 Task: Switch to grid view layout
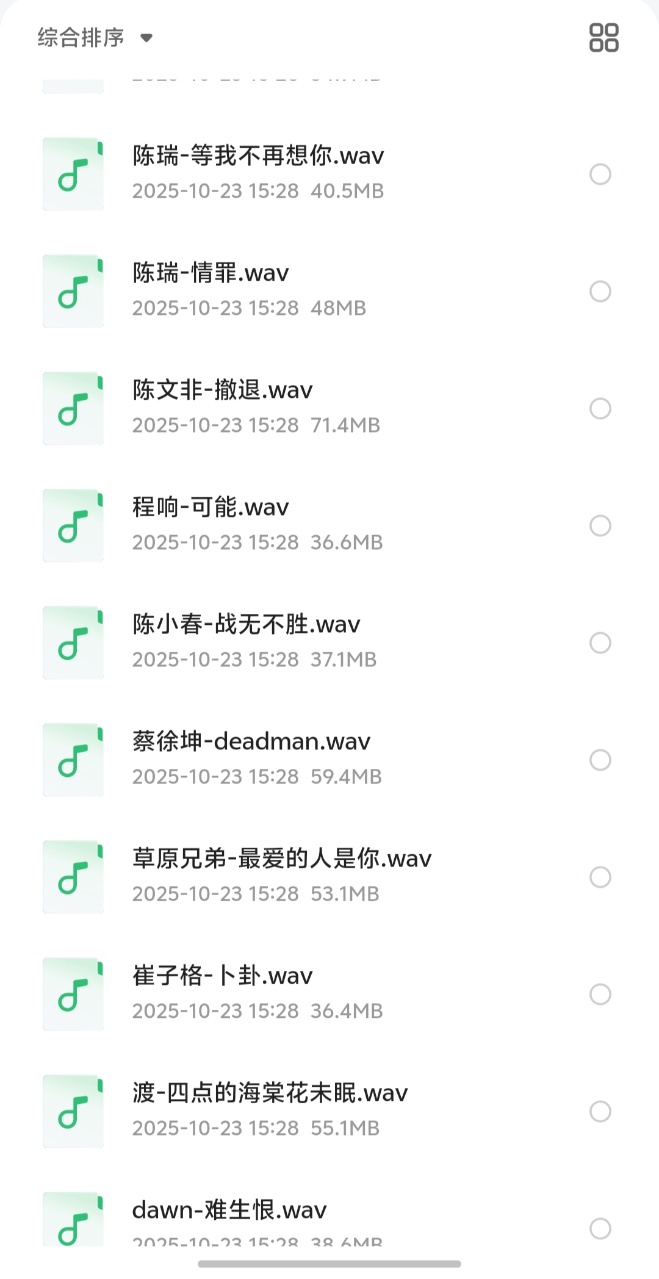click(604, 38)
